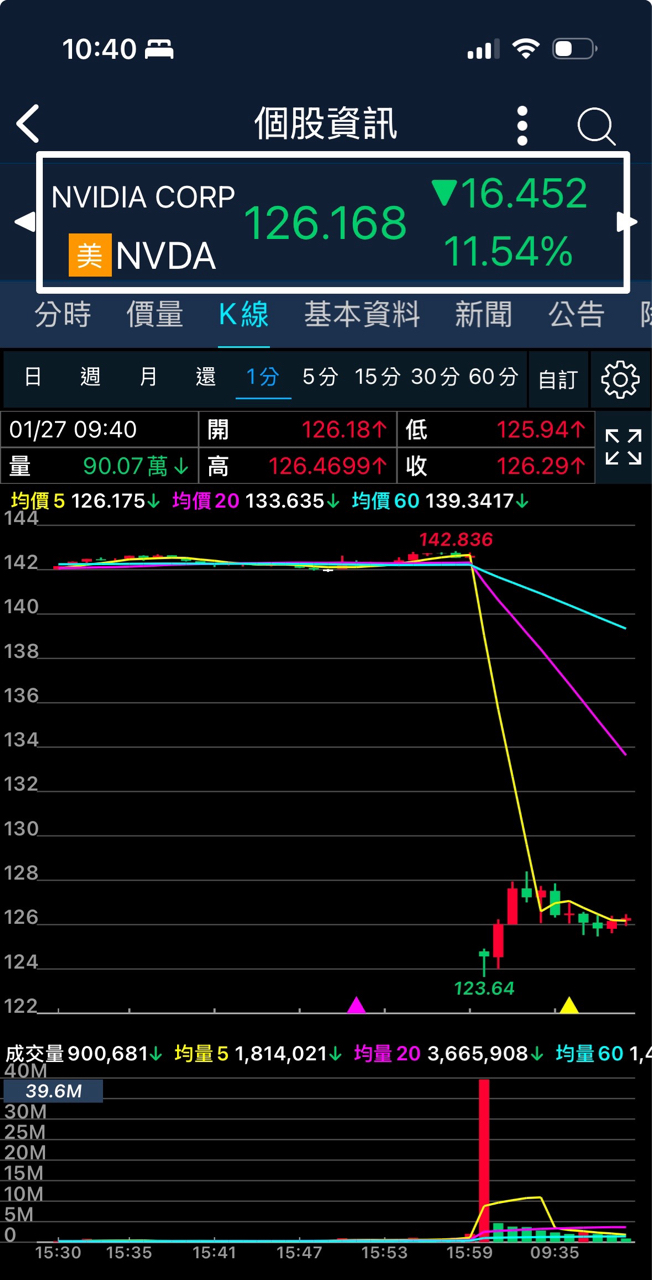The height and width of the screenshot is (1280, 652).
Task: Expand the chart to fullscreen
Action: (x=623, y=447)
